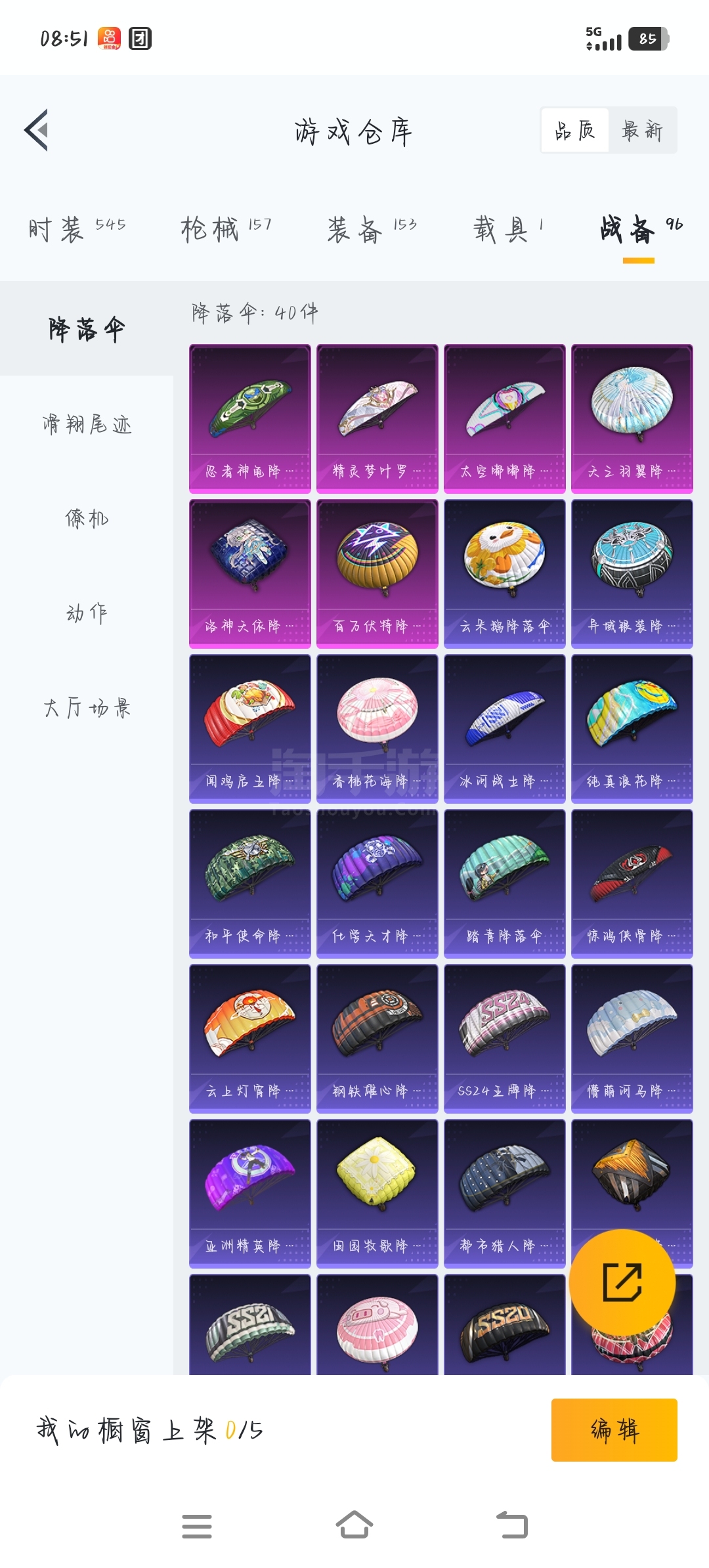Image resolution: width=709 pixels, height=1568 pixels.
Task: Tap the yellow floating share button
Action: pos(622,1282)
